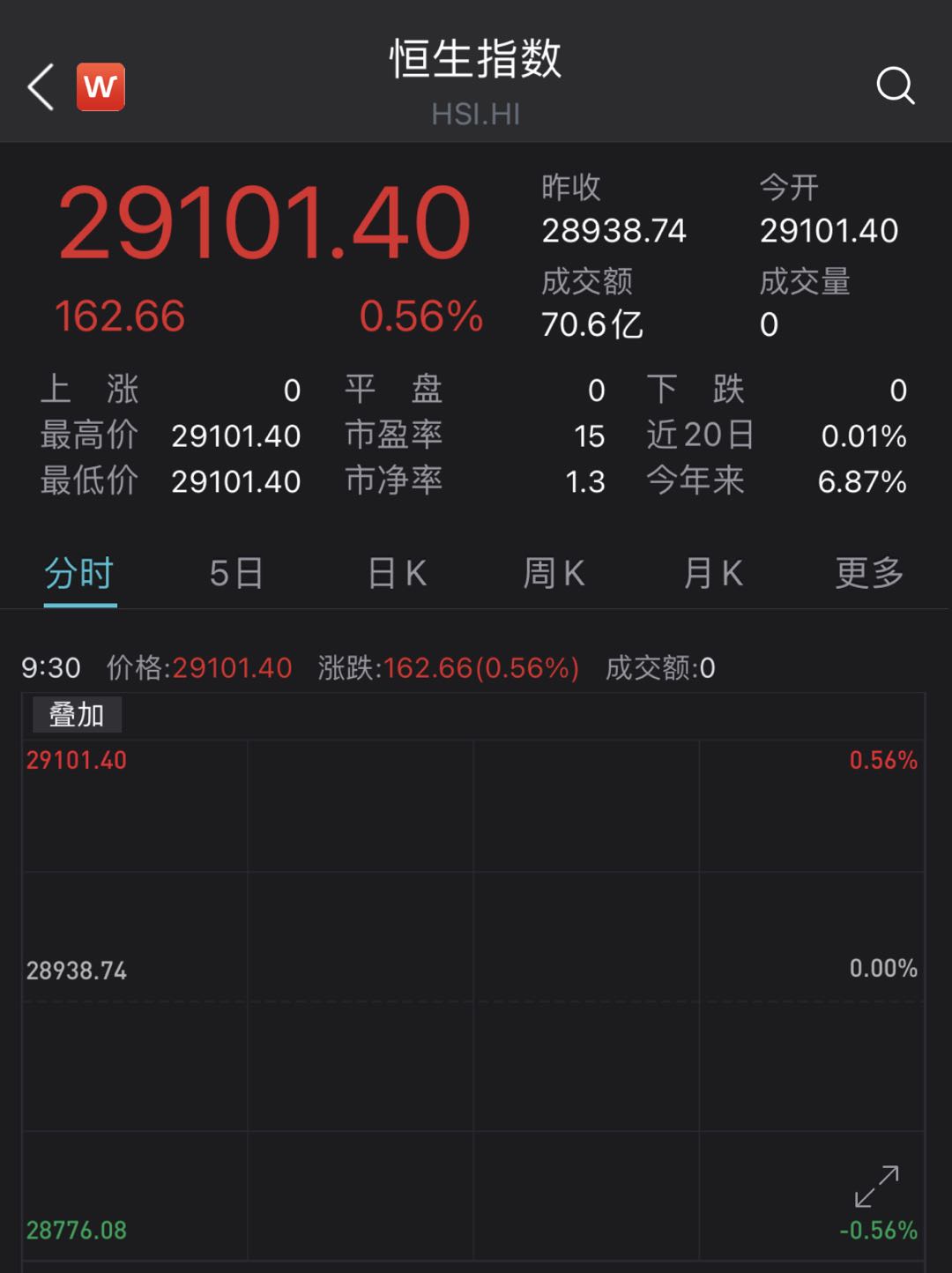This screenshot has width=952, height=1273.
Task: View the 月K monthly chart tab
Action: pyautogui.click(x=712, y=573)
